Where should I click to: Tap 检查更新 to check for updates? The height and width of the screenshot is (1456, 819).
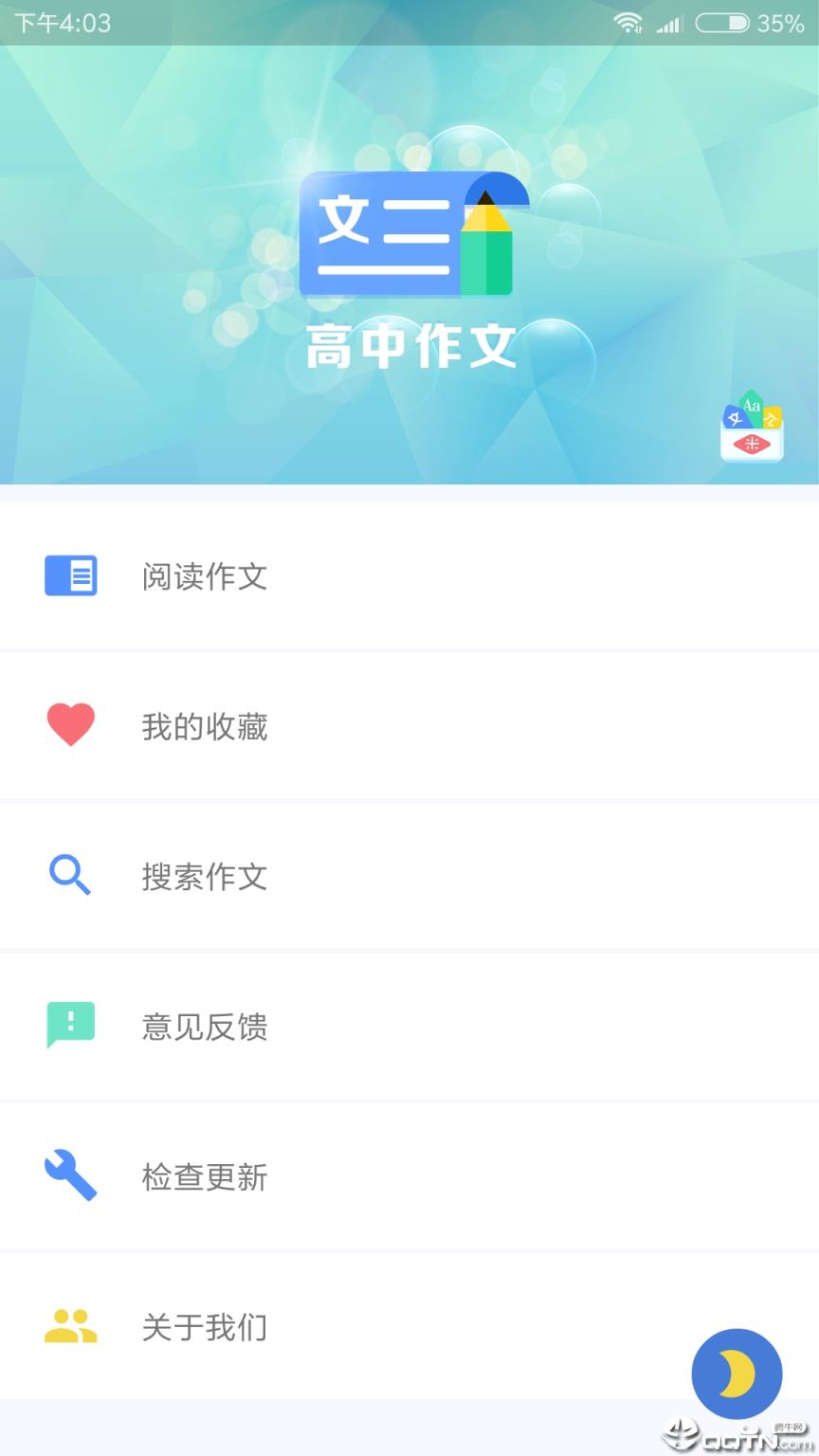coord(205,1177)
